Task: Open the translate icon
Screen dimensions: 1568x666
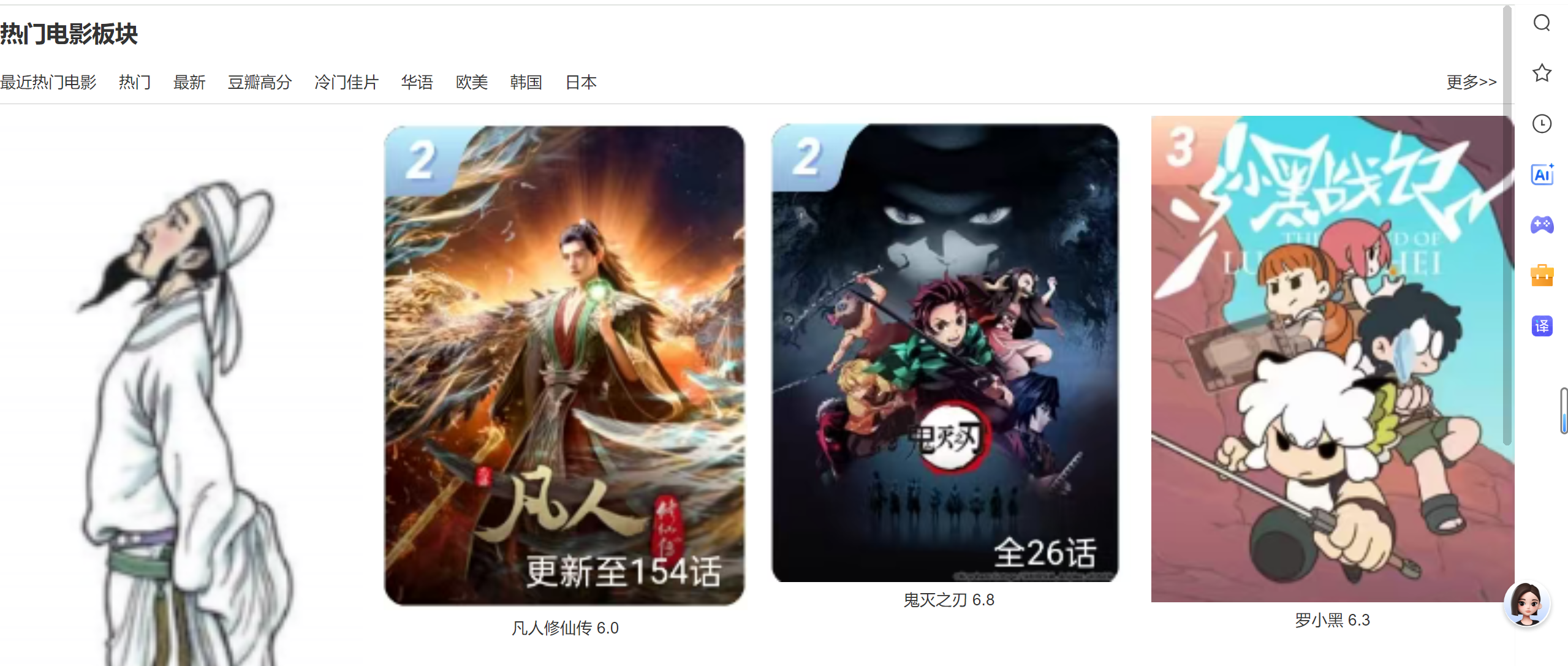Action: coord(1542,326)
